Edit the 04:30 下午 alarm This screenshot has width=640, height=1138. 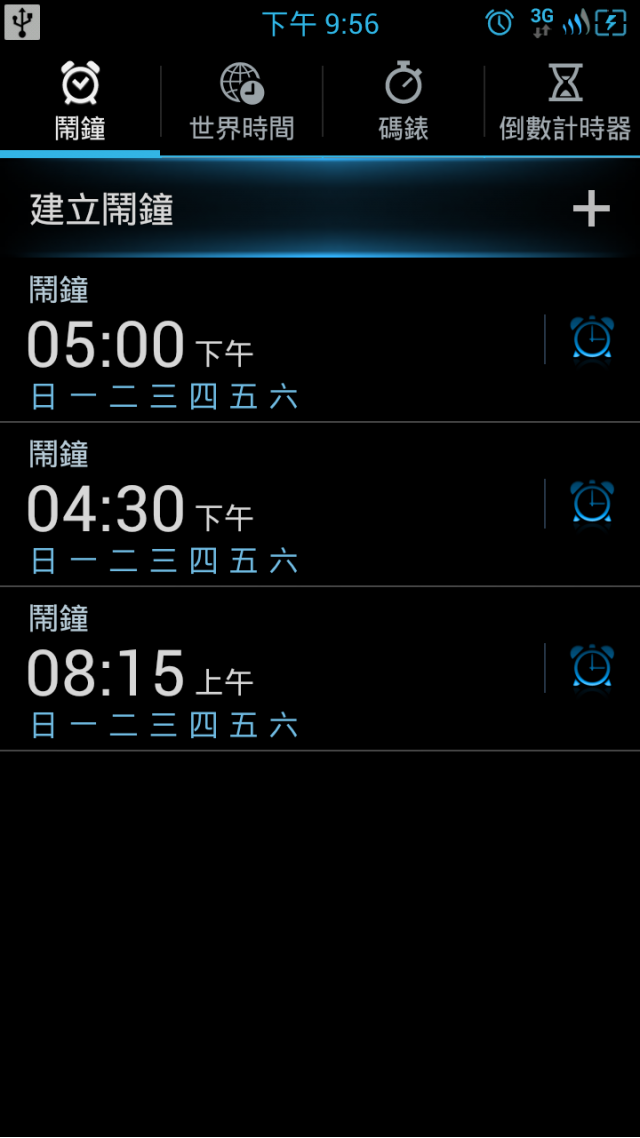[x=270, y=506]
